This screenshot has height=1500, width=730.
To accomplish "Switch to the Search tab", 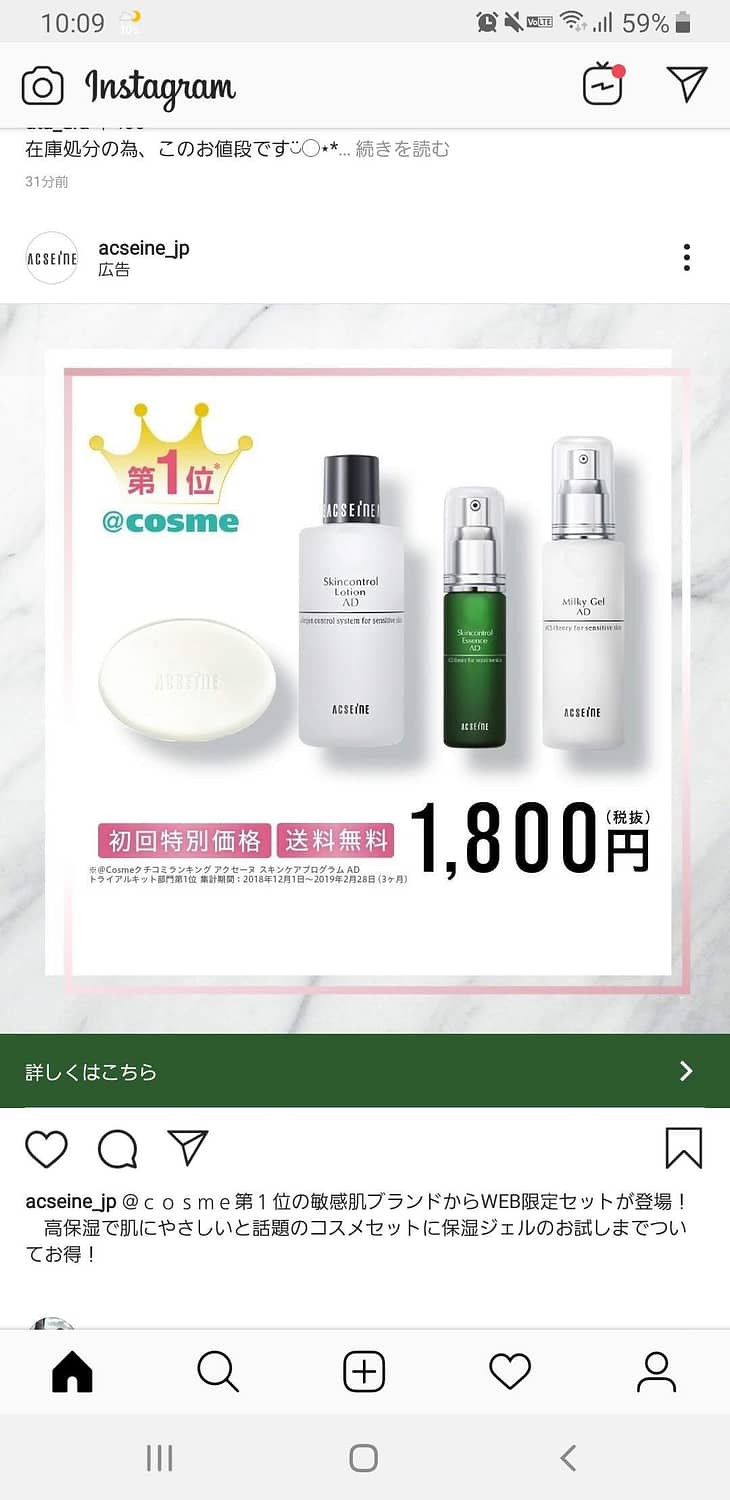I will pos(218,1372).
